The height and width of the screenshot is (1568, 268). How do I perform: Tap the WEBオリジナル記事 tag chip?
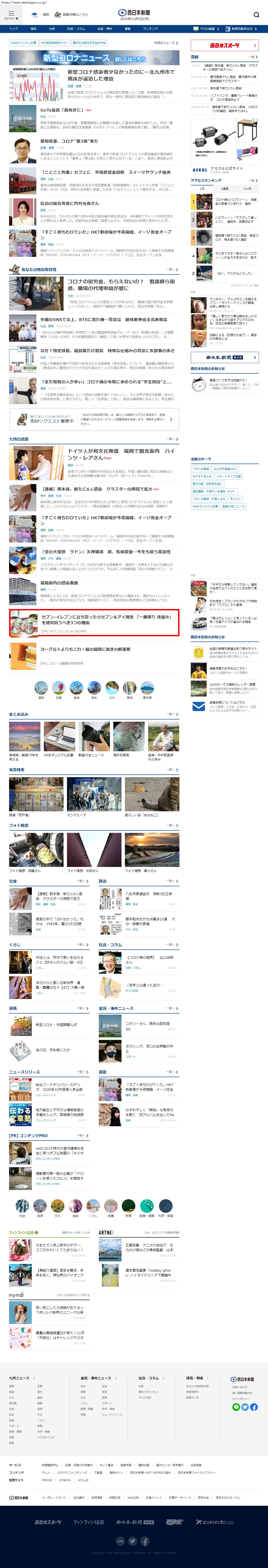24,43
